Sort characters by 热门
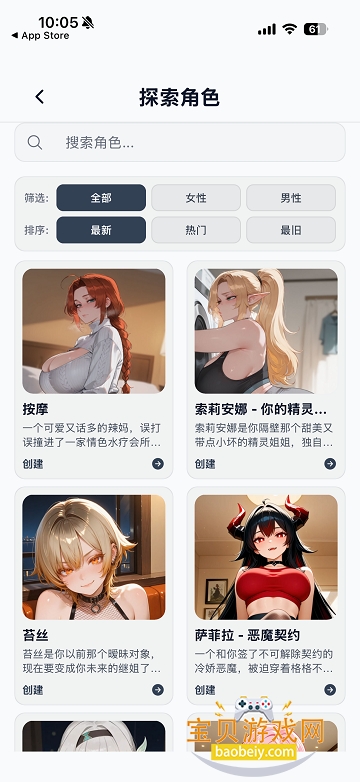Screen dimensions: 360x782 (x=196, y=230)
